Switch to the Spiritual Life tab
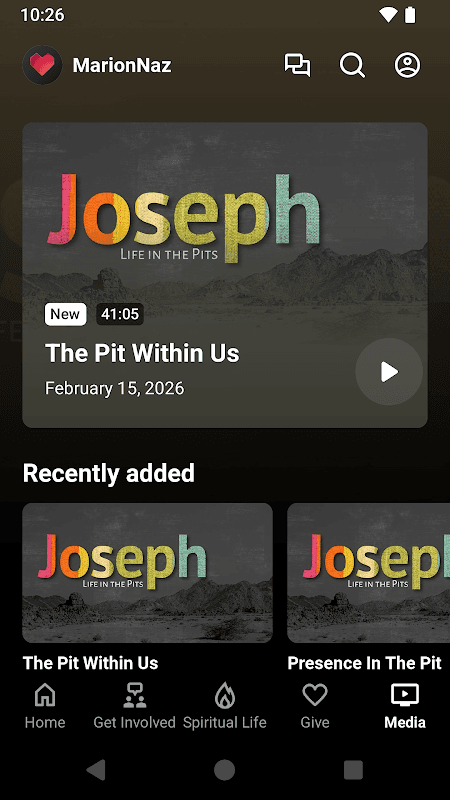Image resolution: width=450 pixels, height=800 pixels. [x=225, y=706]
